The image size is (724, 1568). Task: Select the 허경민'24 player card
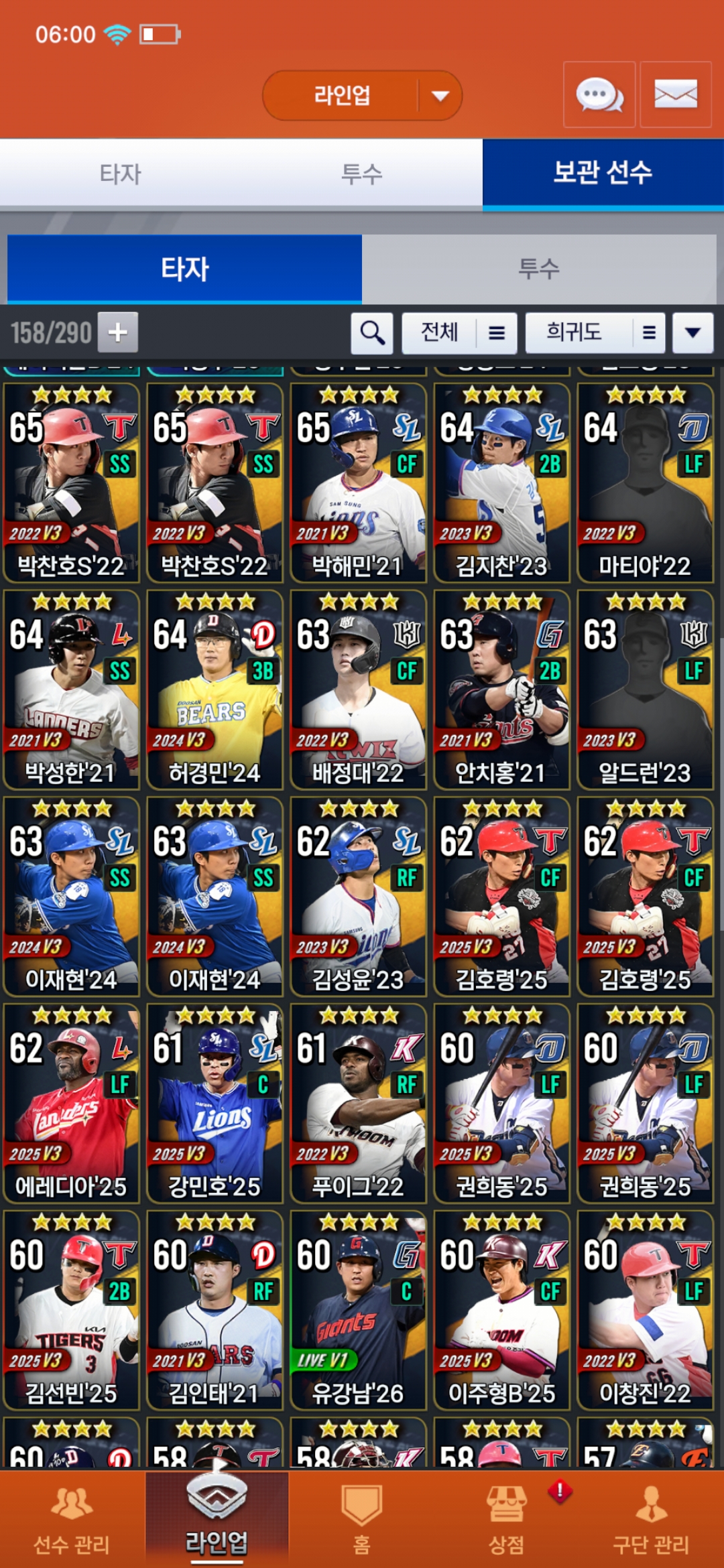click(x=215, y=690)
